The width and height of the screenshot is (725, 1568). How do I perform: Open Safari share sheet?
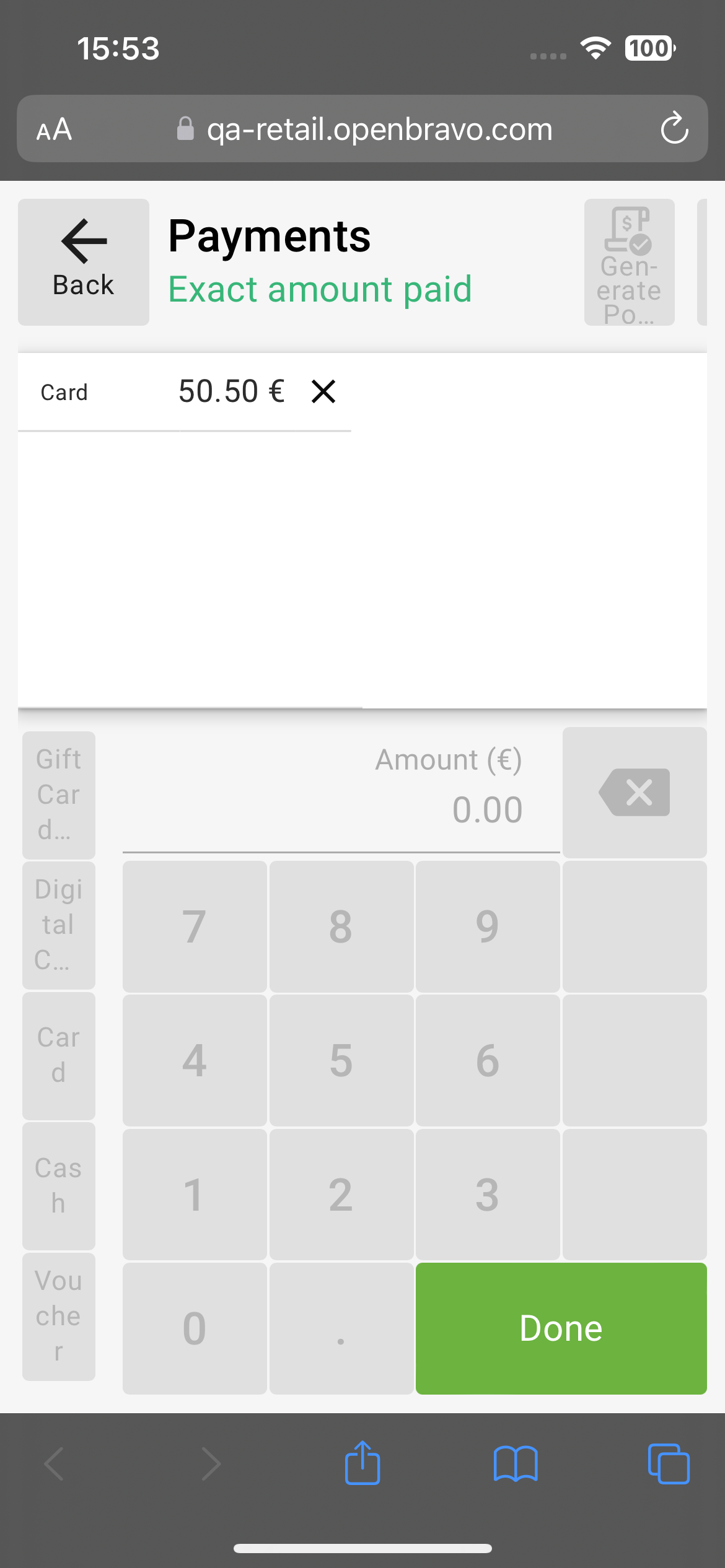coord(362,1464)
